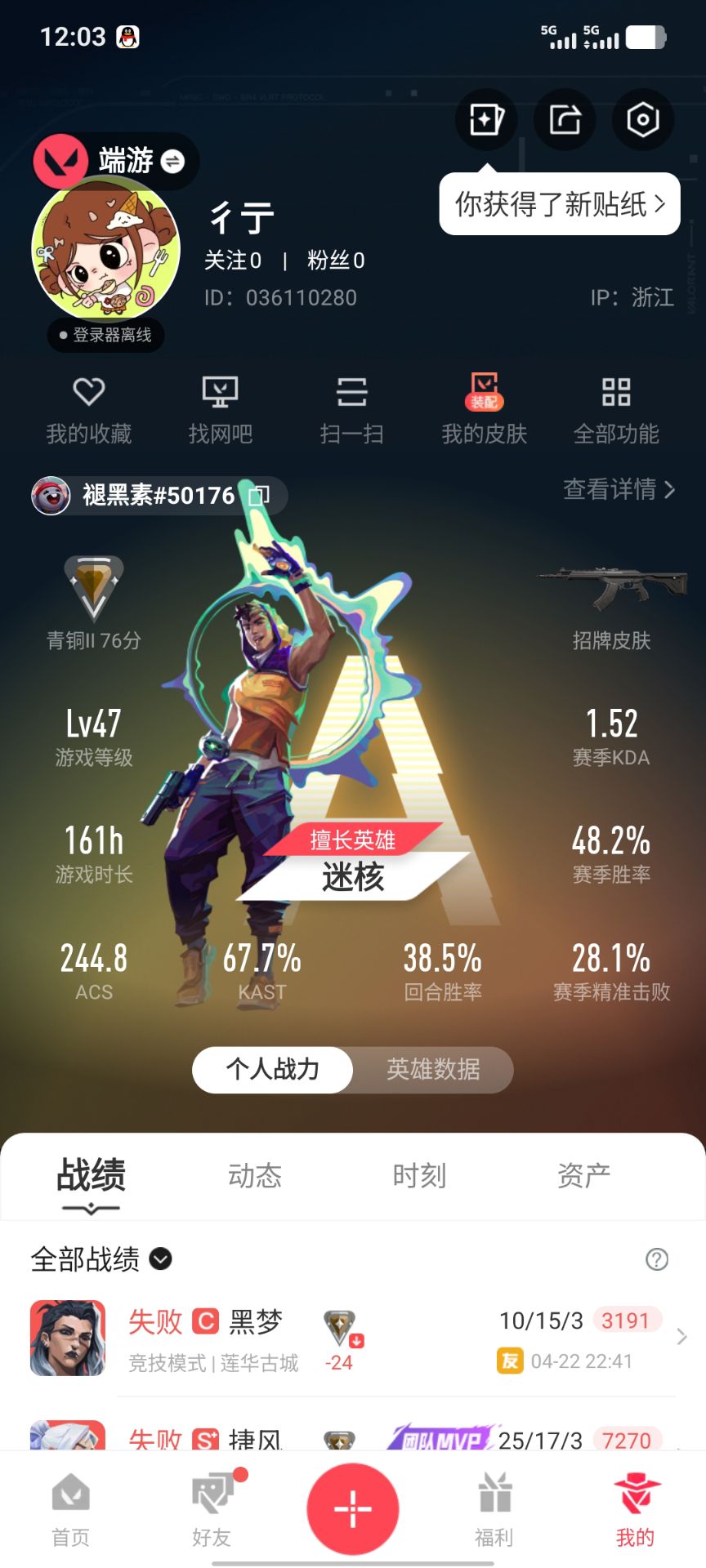Open the sticker card icon

(486, 120)
